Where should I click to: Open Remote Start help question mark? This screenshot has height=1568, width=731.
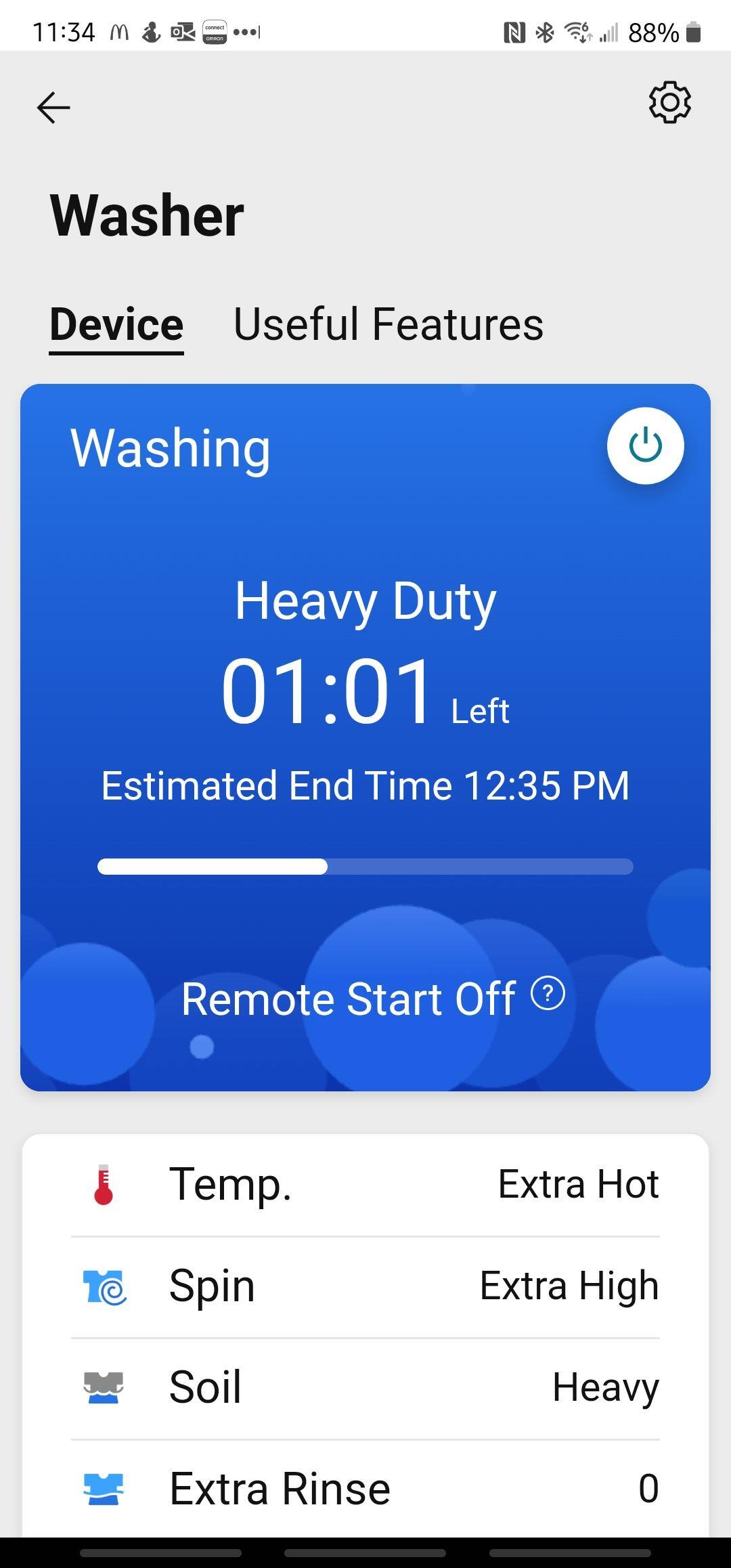(548, 994)
